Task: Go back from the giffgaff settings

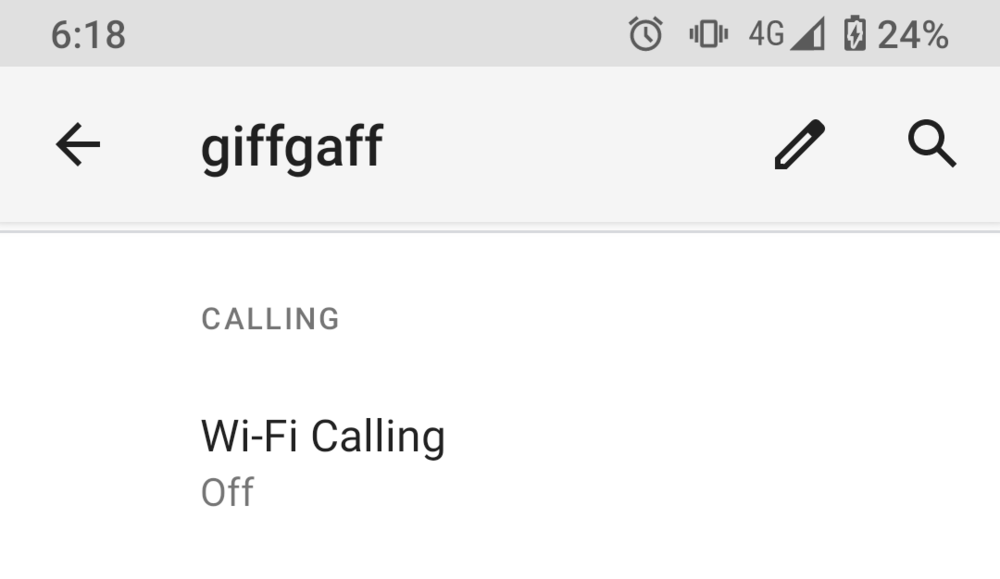Action: [x=78, y=146]
